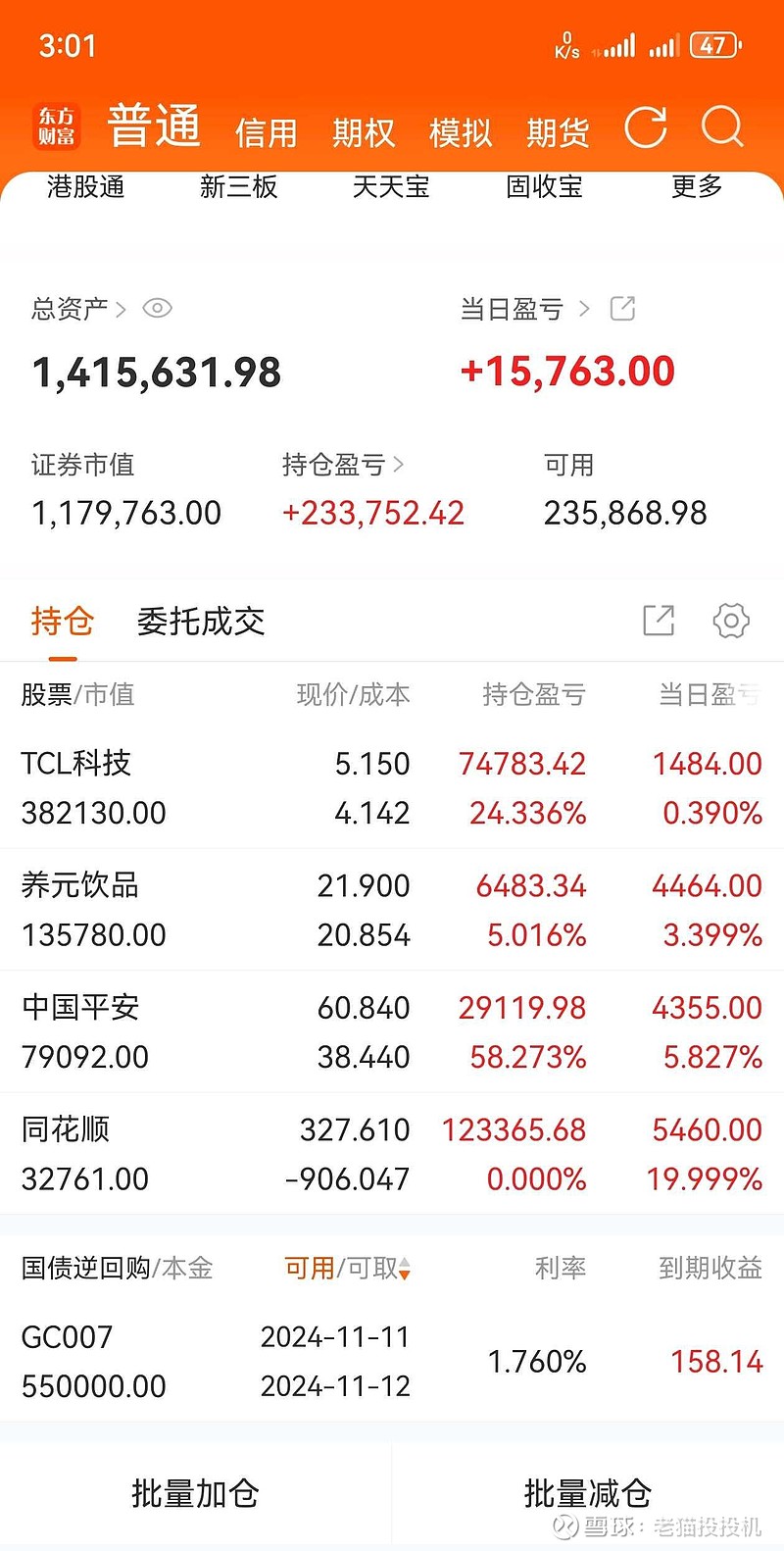Image resolution: width=784 pixels, height=1551 pixels.
Task: Open 天天宝 shortcut
Action: click(391, 186)
